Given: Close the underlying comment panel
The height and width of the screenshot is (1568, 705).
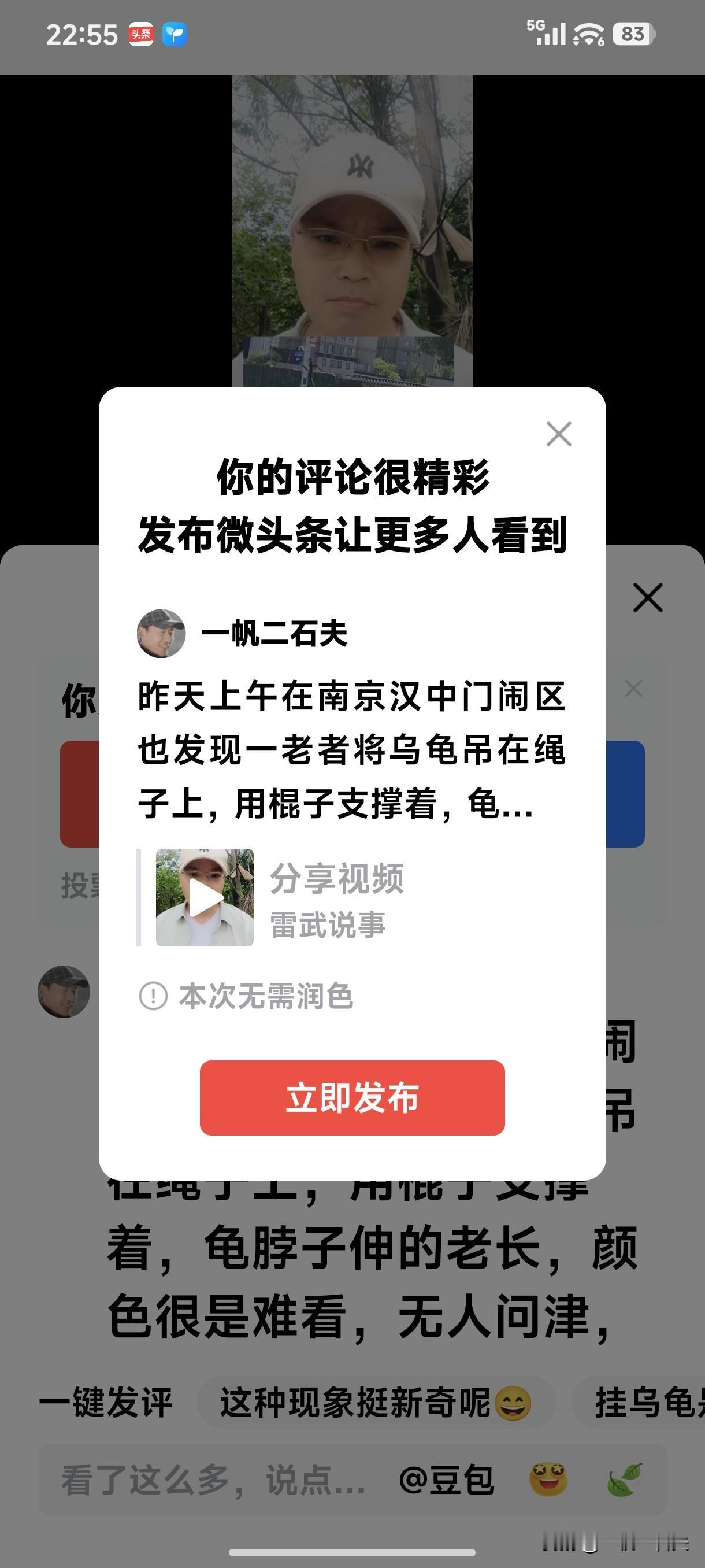Looking at the screenshot, I should tap(647, 597).
